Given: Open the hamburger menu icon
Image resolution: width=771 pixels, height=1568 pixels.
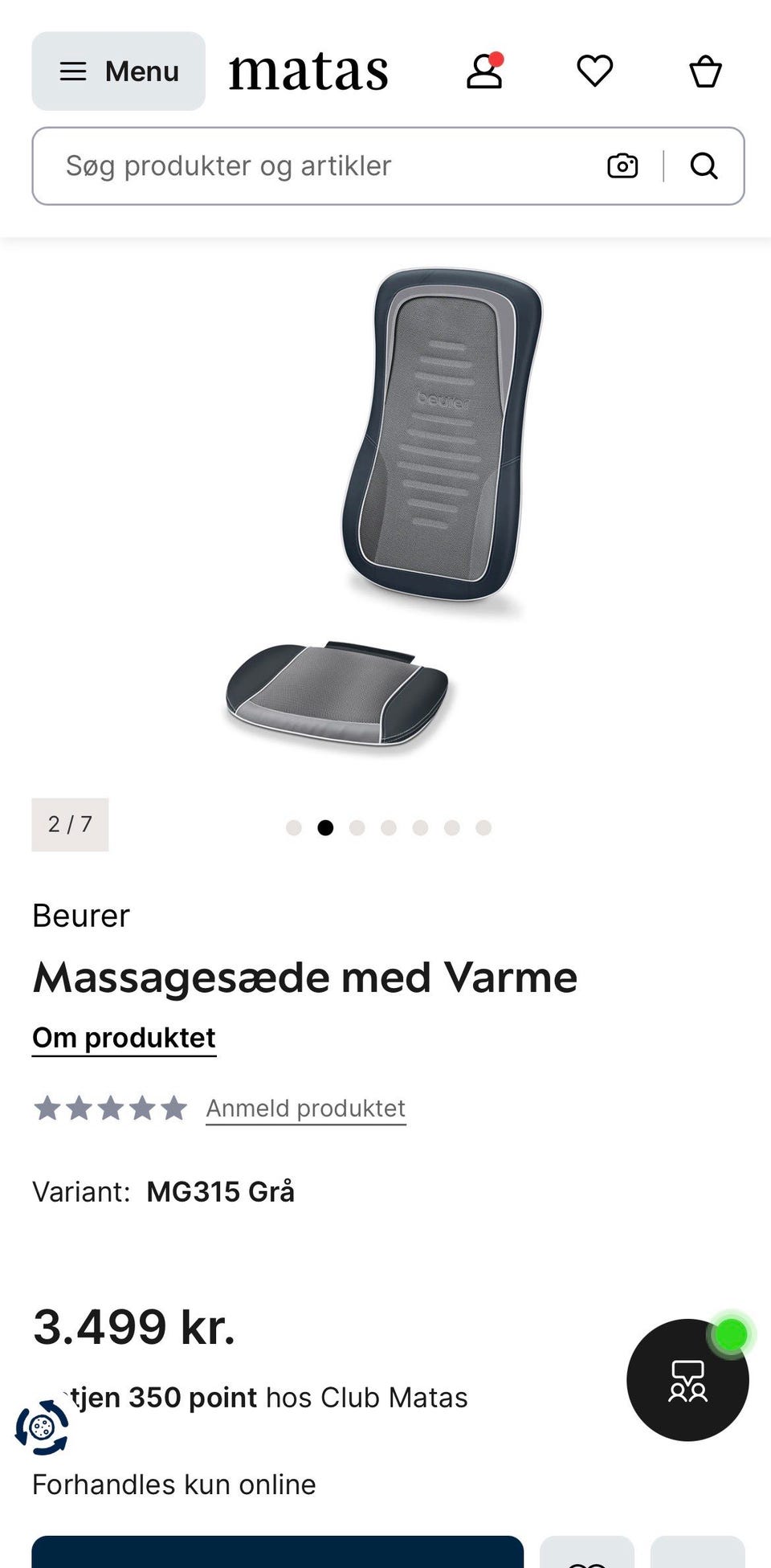Looking at the screenshot, I should (x=73, y=71).
